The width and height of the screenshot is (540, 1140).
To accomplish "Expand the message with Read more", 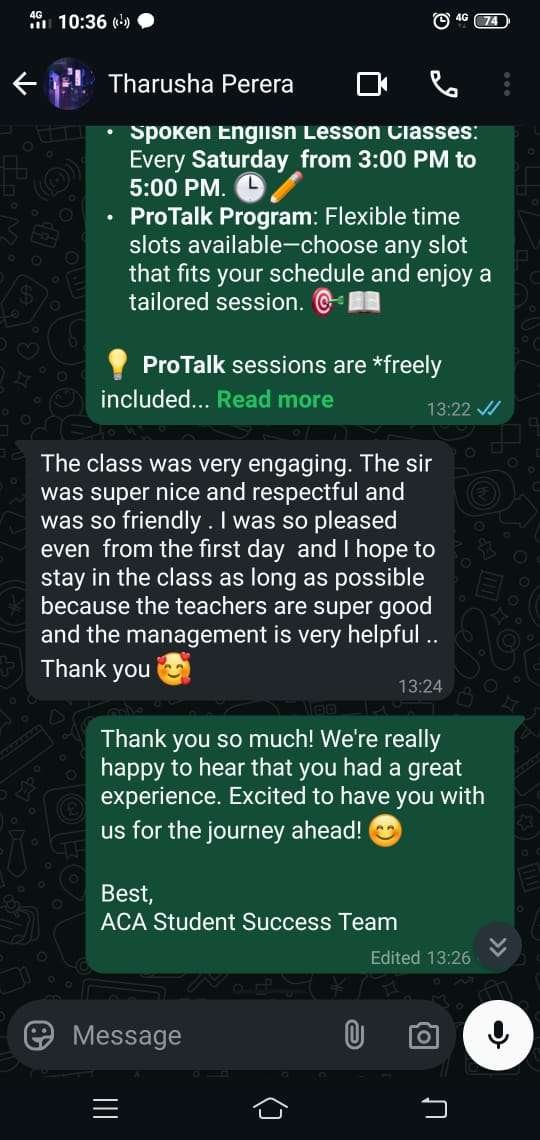I will pyautogui.click(x=275, y=399).
